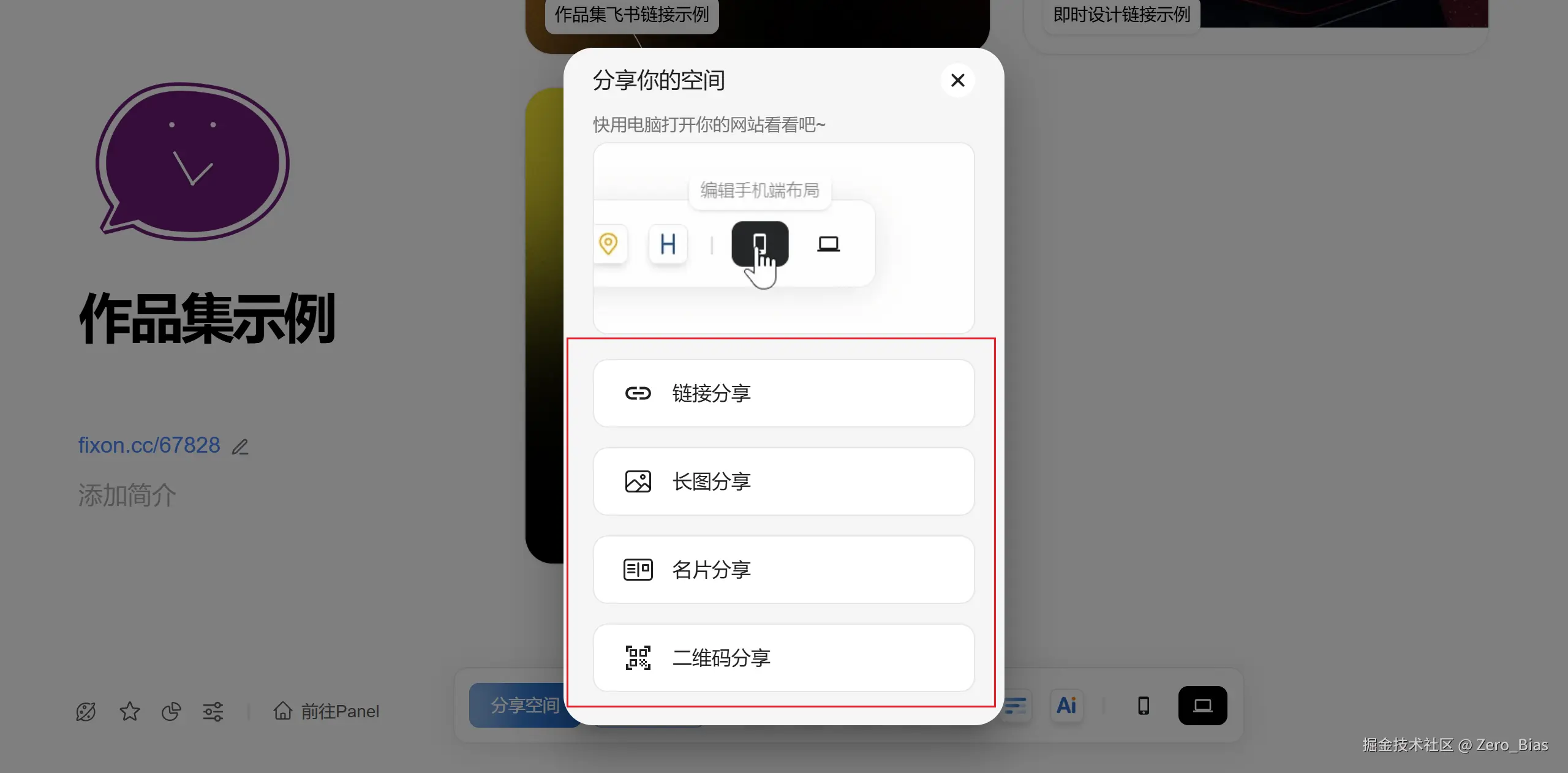Close the share space dialog
The width and height of the screenshot is (1568, 773).
(x=957, y=80)
